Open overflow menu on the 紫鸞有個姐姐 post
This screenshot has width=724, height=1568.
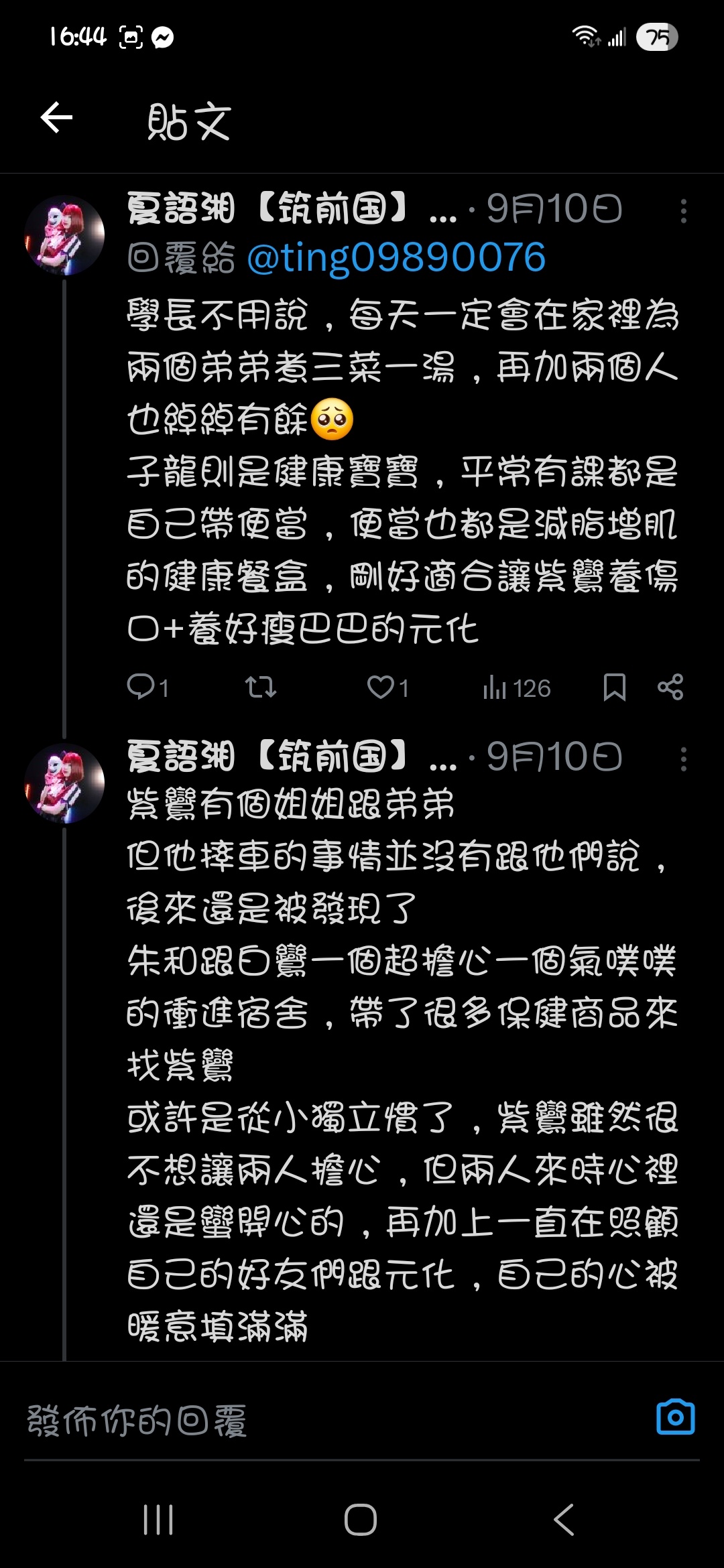[x=683, y=759]
